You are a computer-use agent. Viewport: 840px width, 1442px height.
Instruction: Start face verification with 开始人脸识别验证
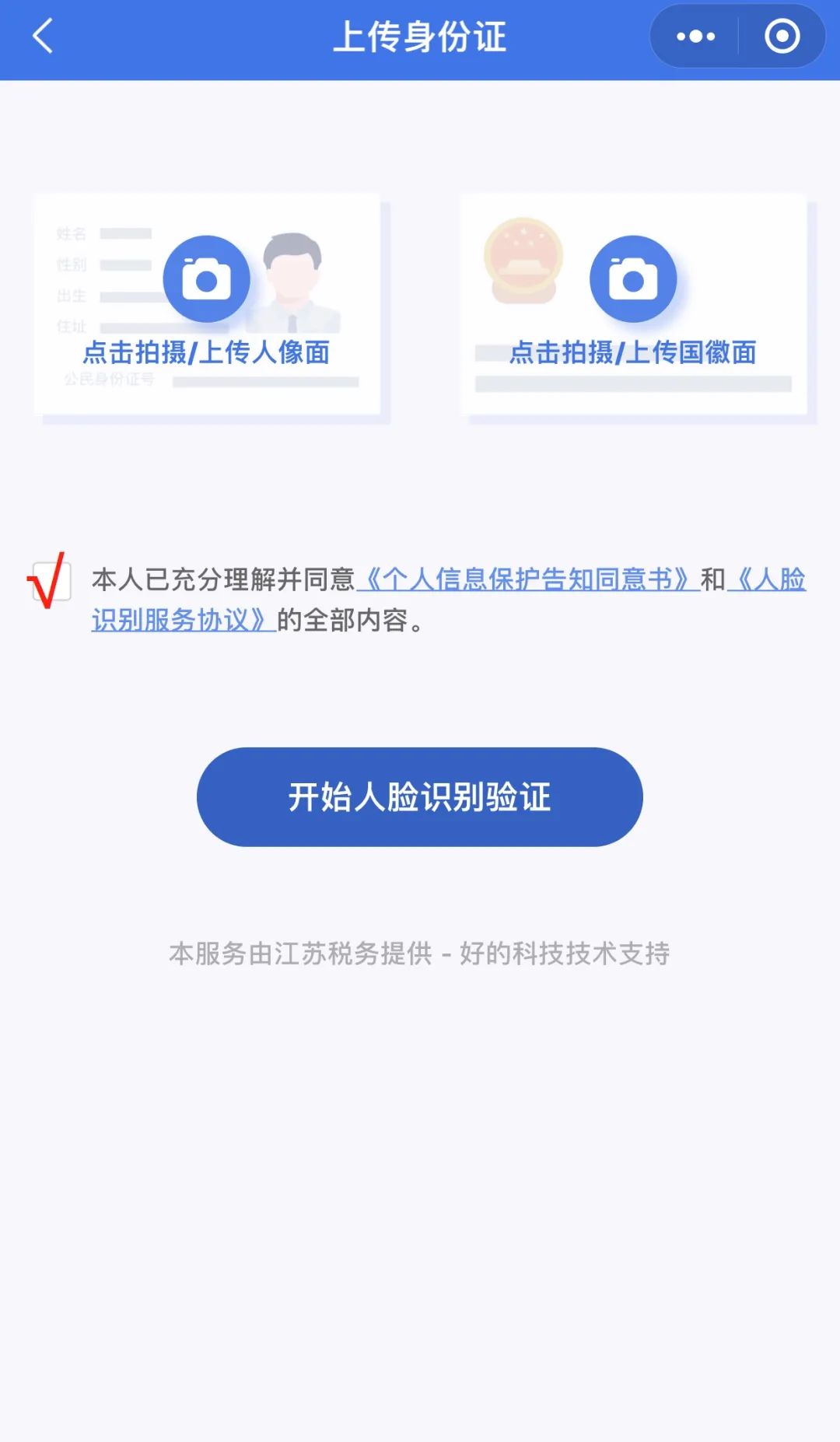coord(420,797)
